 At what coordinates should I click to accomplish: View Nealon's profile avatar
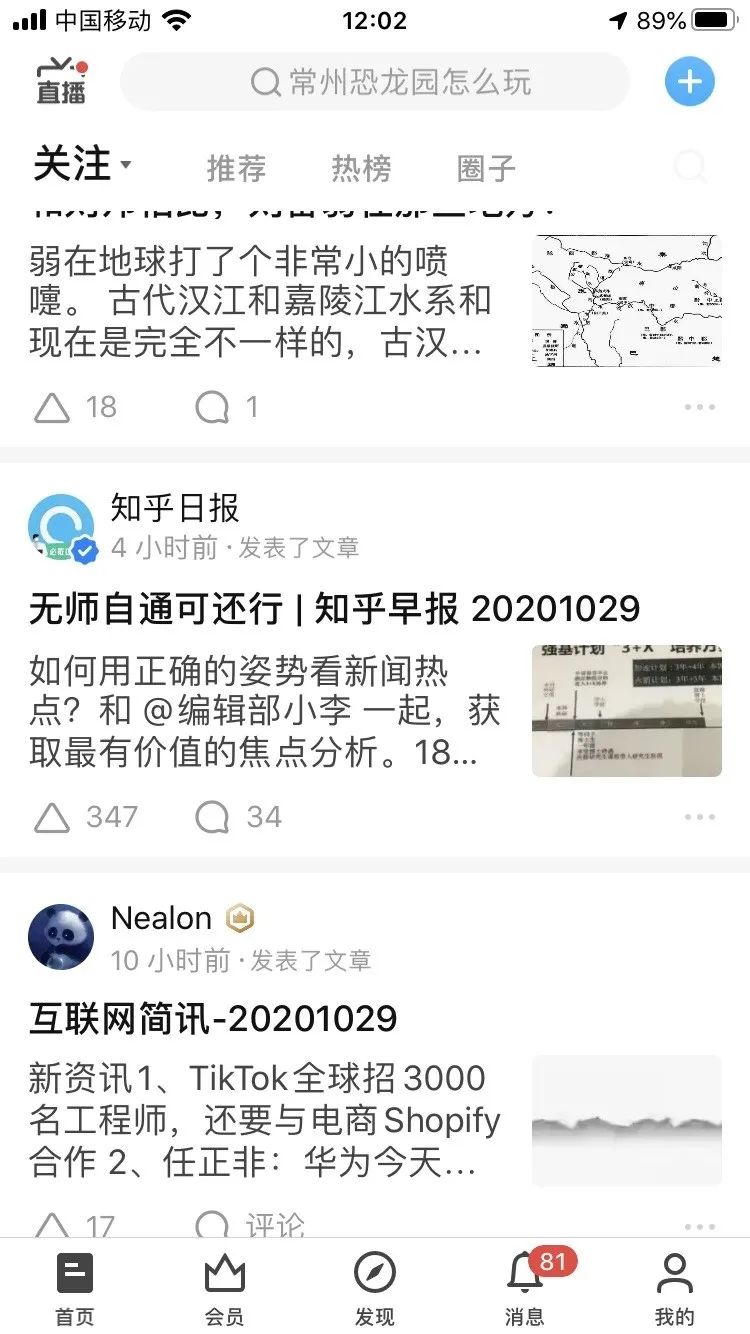[x=61, y=937]
